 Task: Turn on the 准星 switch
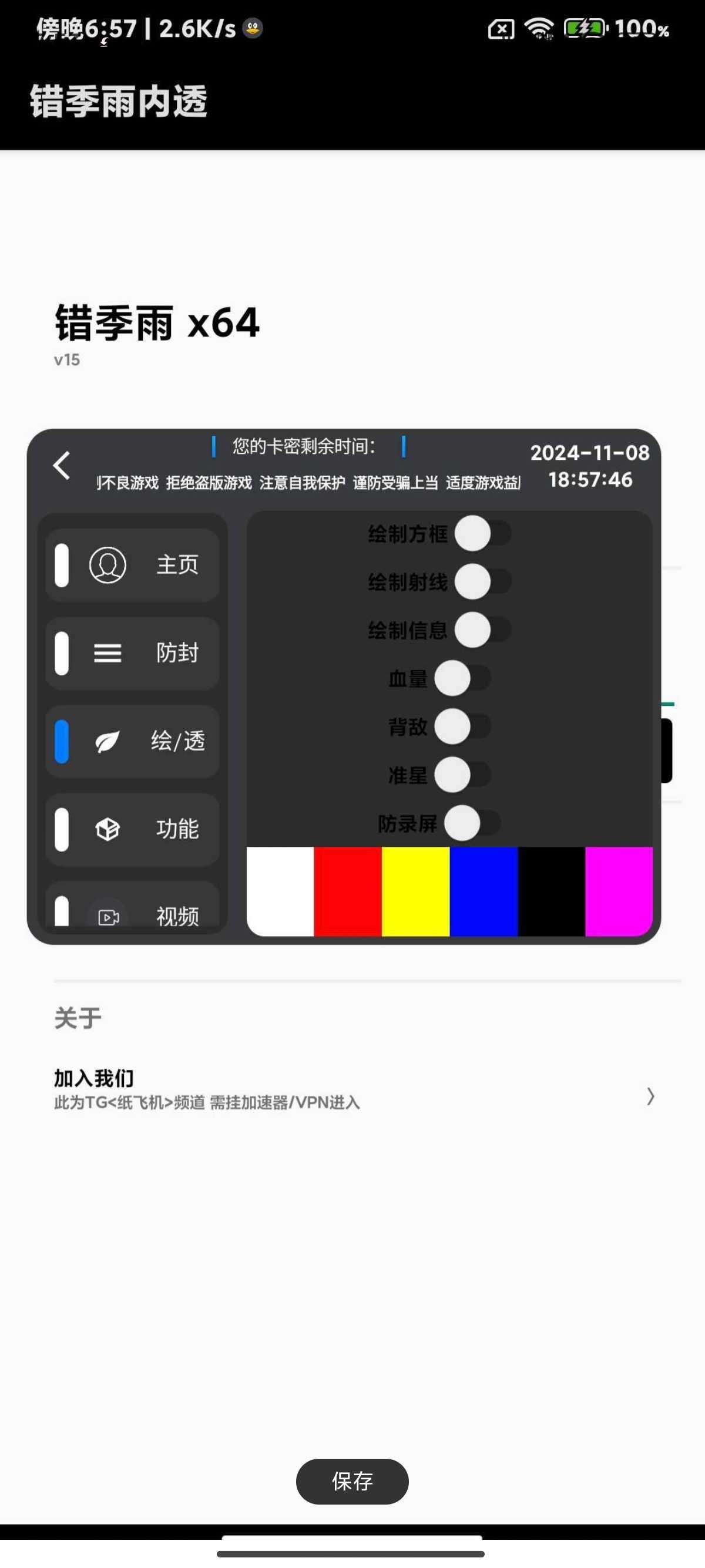pos(461,775)
